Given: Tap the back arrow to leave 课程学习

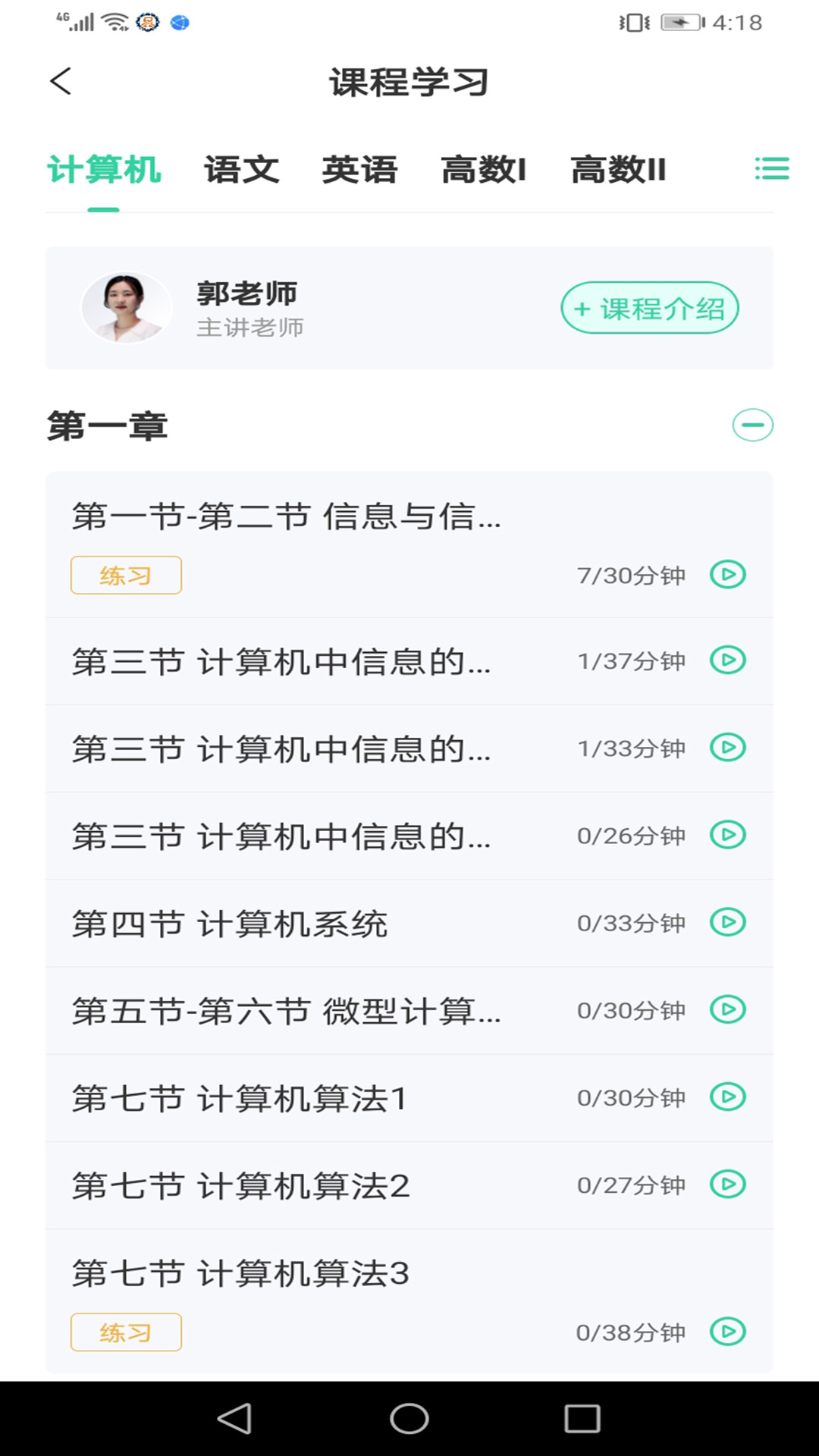Looking at the screenshot, I should pos(61,82).
